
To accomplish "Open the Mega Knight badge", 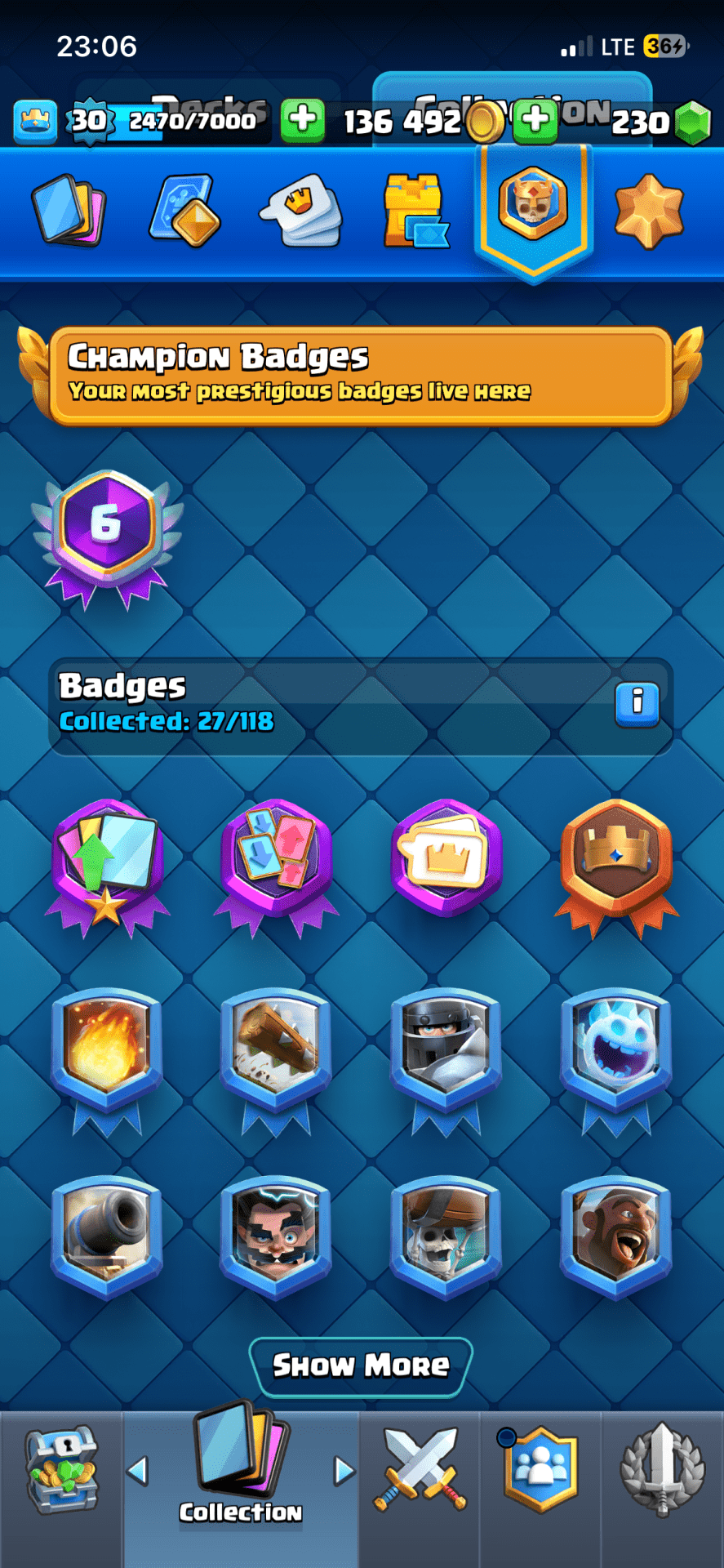I will tap(446, 1052).
